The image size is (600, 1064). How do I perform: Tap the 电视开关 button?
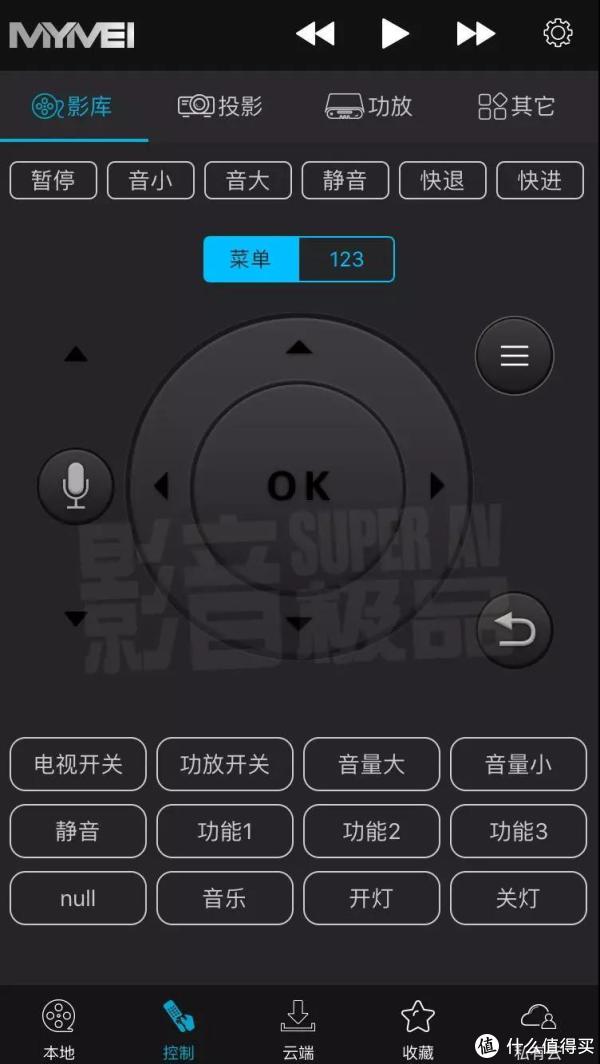coord(78,764)
